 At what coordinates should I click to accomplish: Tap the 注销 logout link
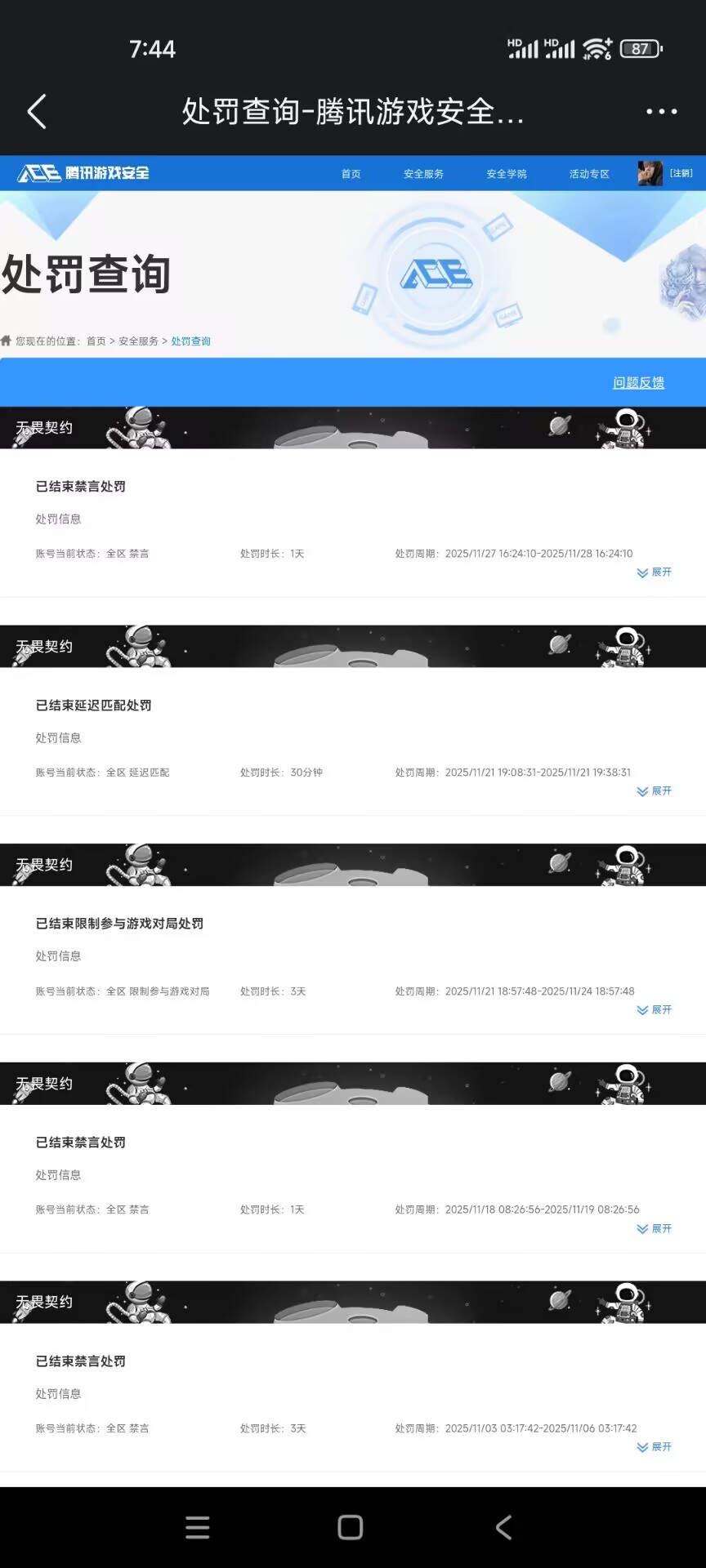tap(681, 173)
